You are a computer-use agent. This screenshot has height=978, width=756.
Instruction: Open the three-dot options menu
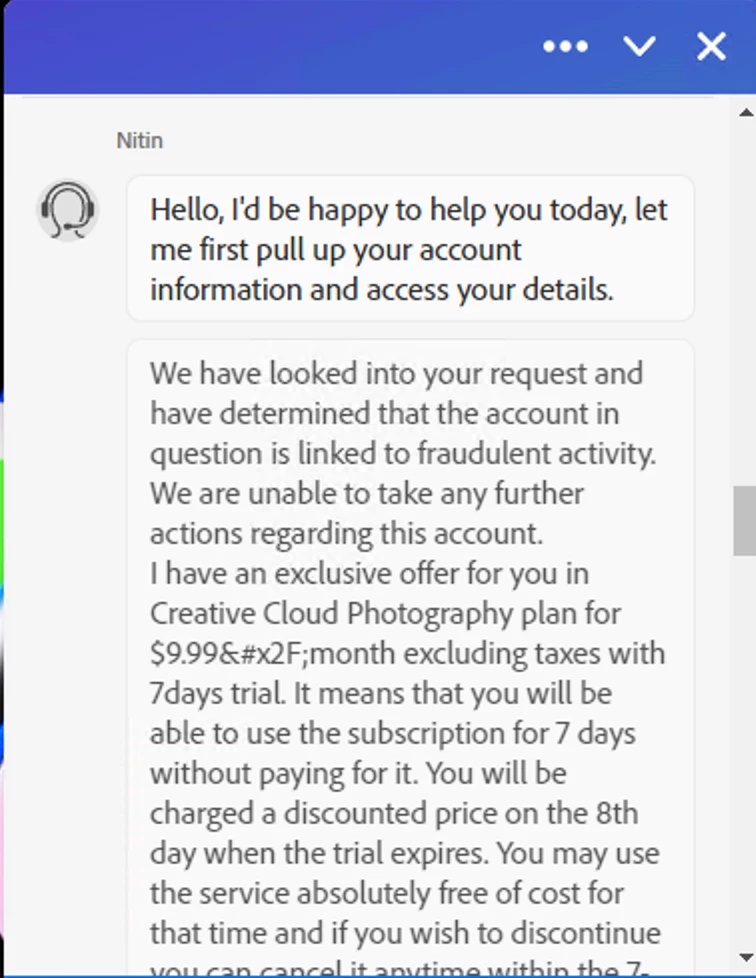point(566,47)
